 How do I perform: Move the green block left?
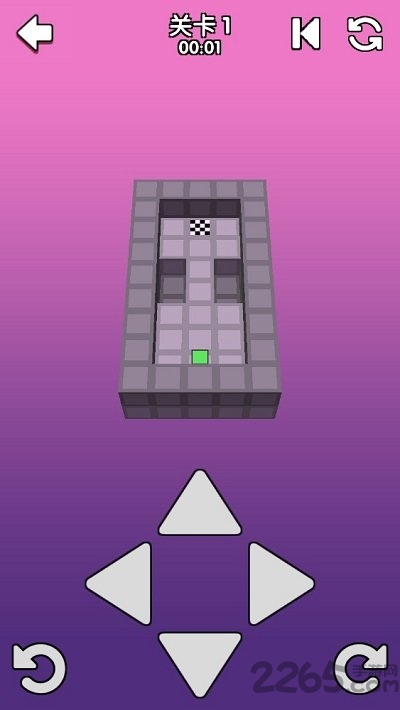(x=119, y=583)
